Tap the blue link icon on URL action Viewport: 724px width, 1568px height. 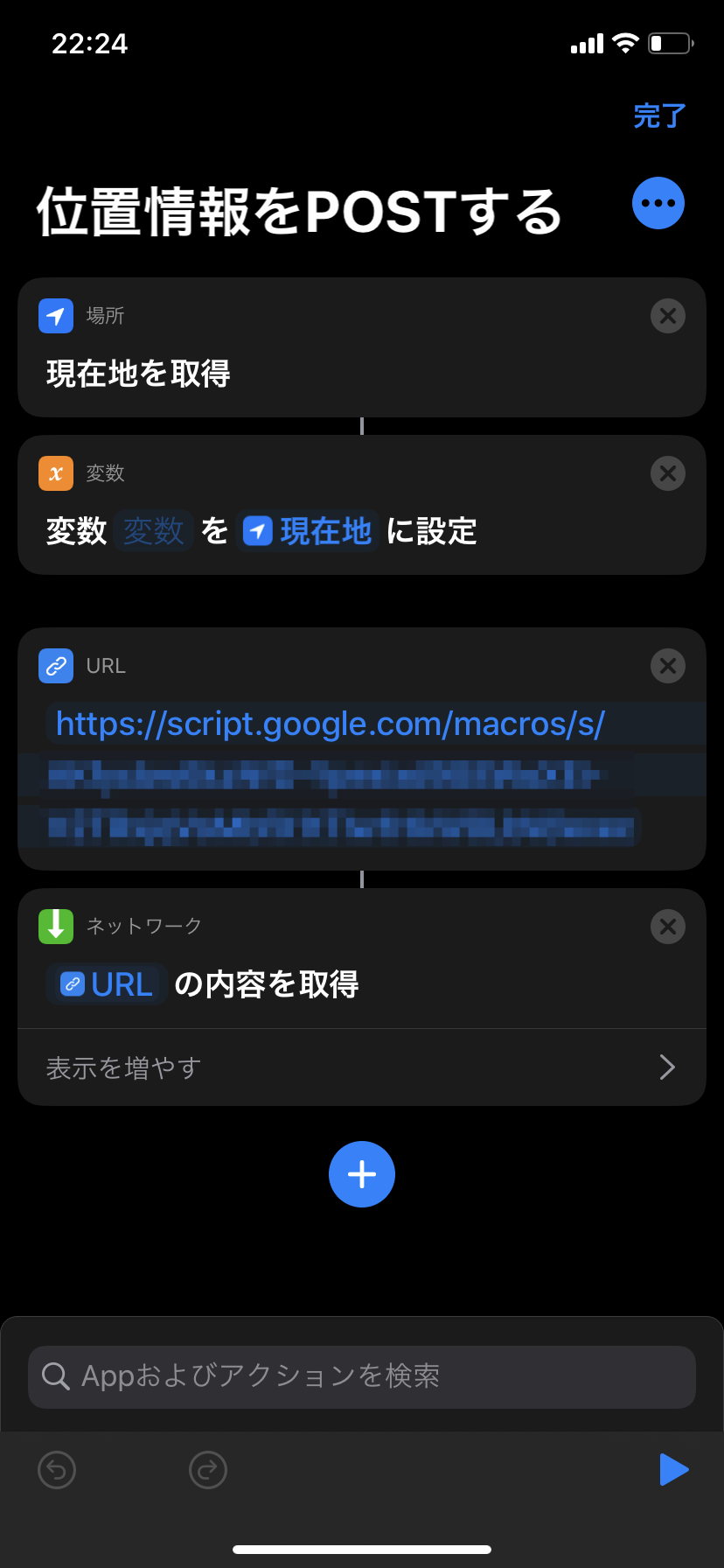pos(56,666)
